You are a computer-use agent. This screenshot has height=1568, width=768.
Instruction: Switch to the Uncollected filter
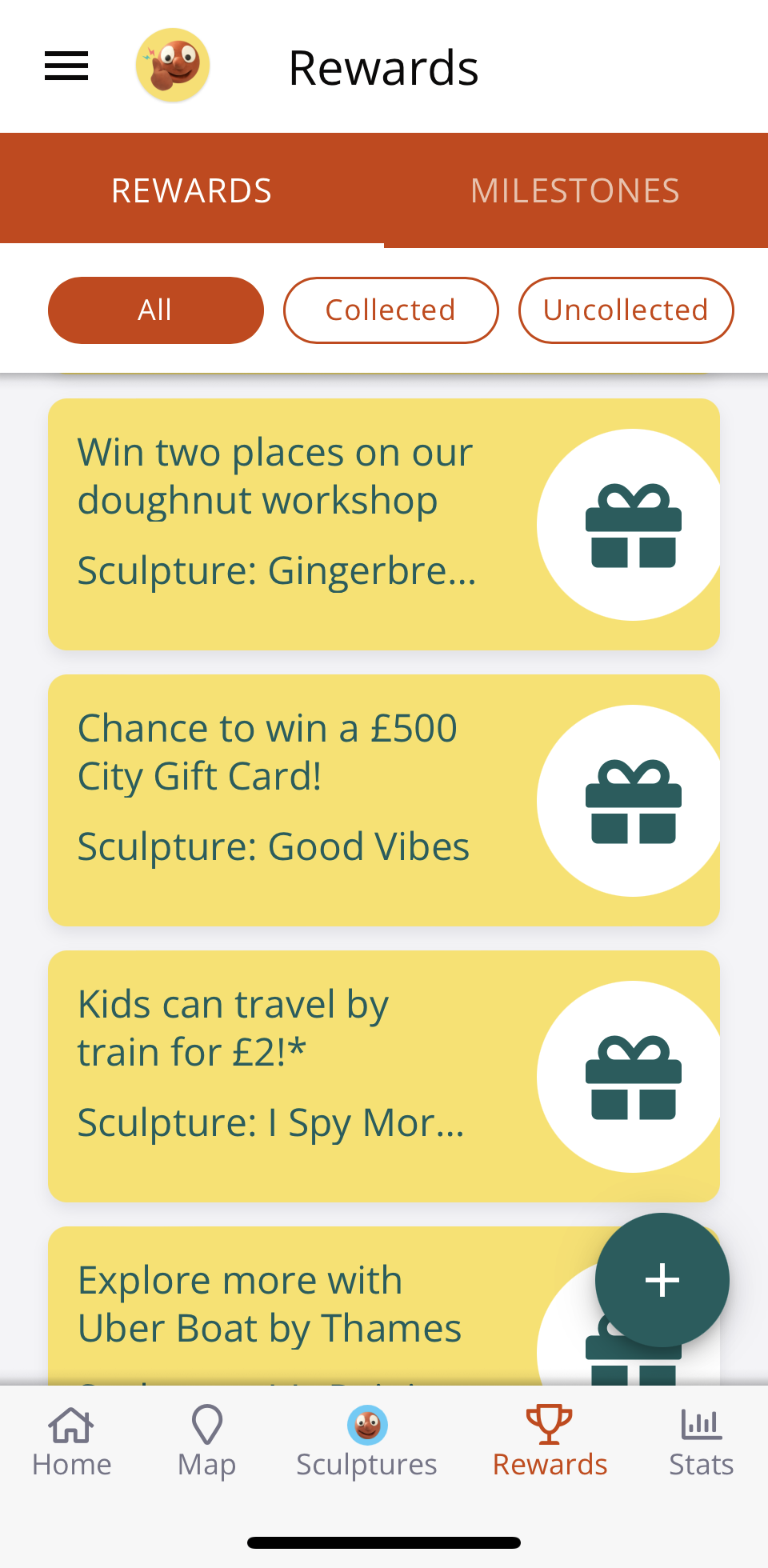[626, 310]
